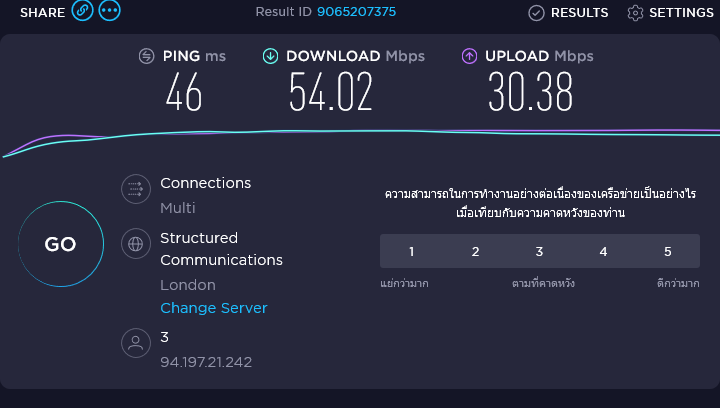Open Result ID 9065207375 link
The width and height of the screenshot is (720, 408).
tap(356, 12)
